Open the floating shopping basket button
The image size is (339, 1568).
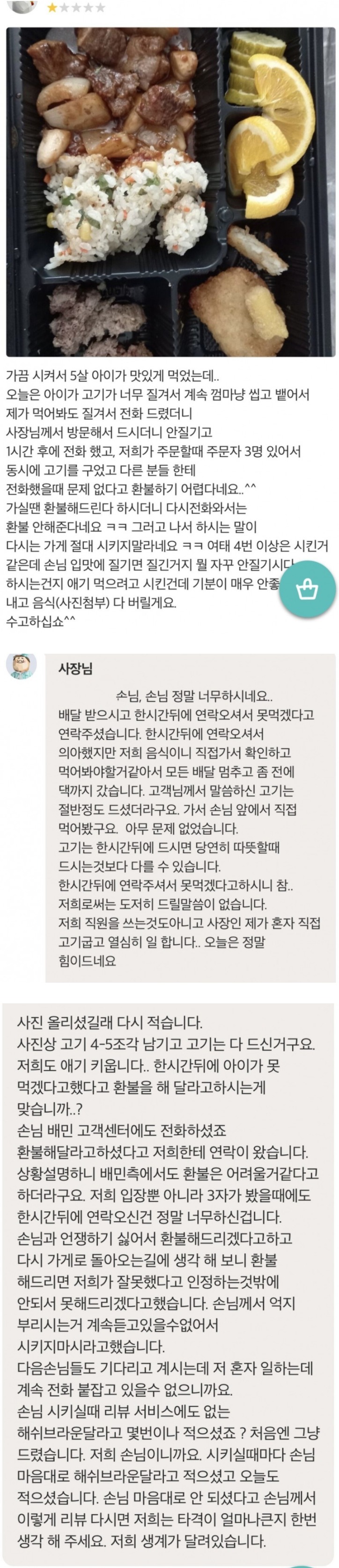307,589
